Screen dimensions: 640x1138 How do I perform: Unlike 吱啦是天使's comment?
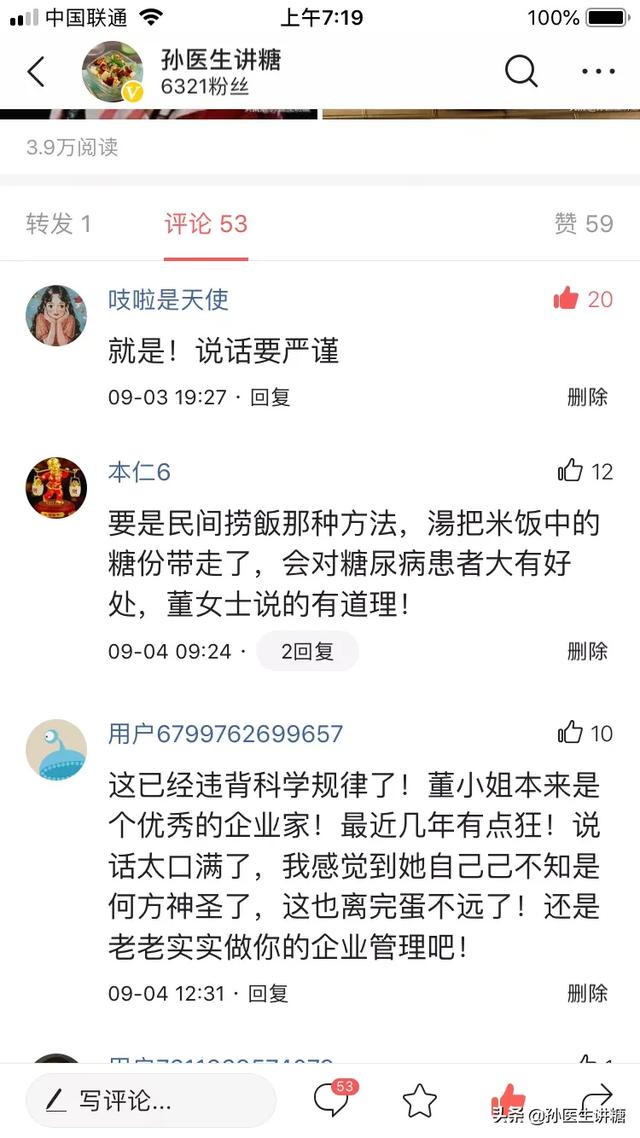pos(566,298)
